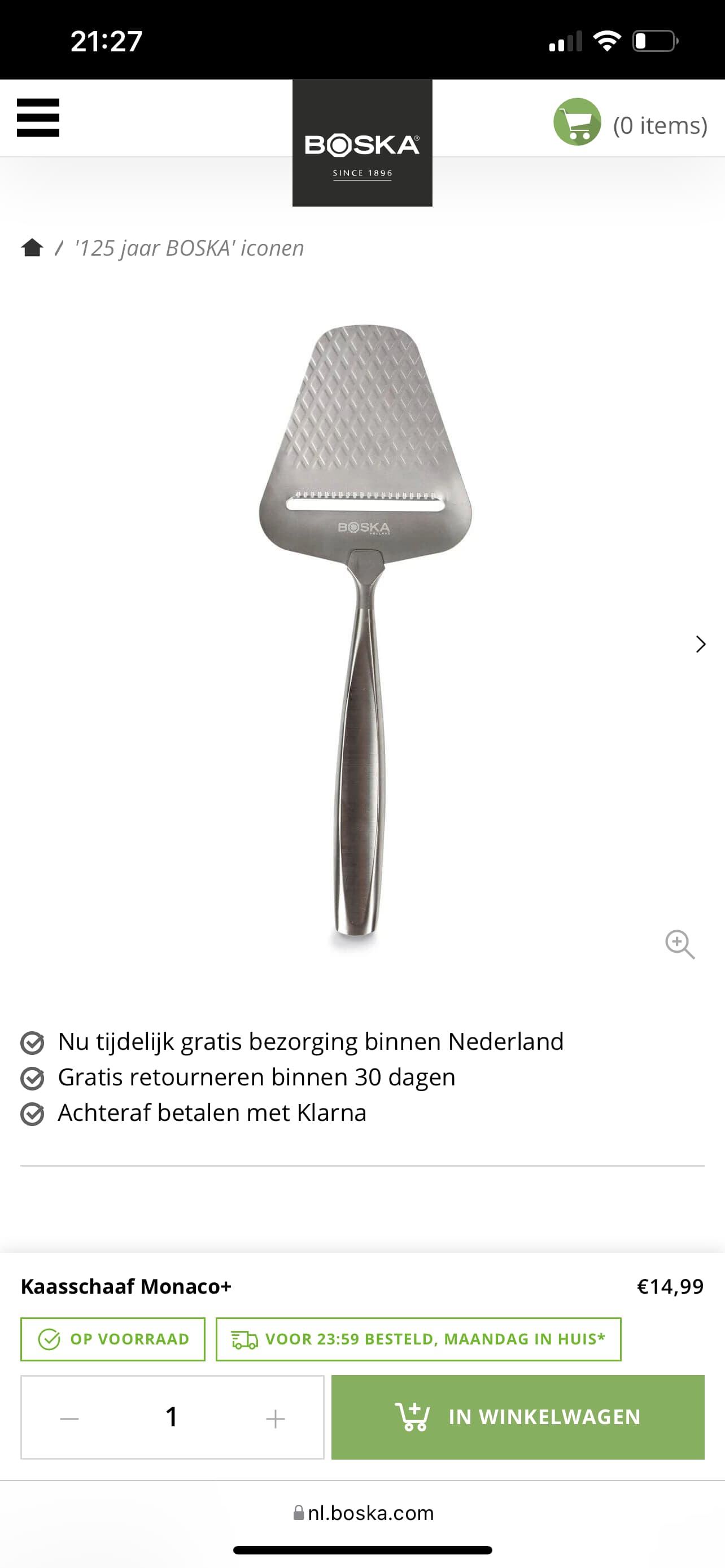Add item with In Winkelwagen button
The height and width of the screenshot is (1568, 725).
point(518,1417)
